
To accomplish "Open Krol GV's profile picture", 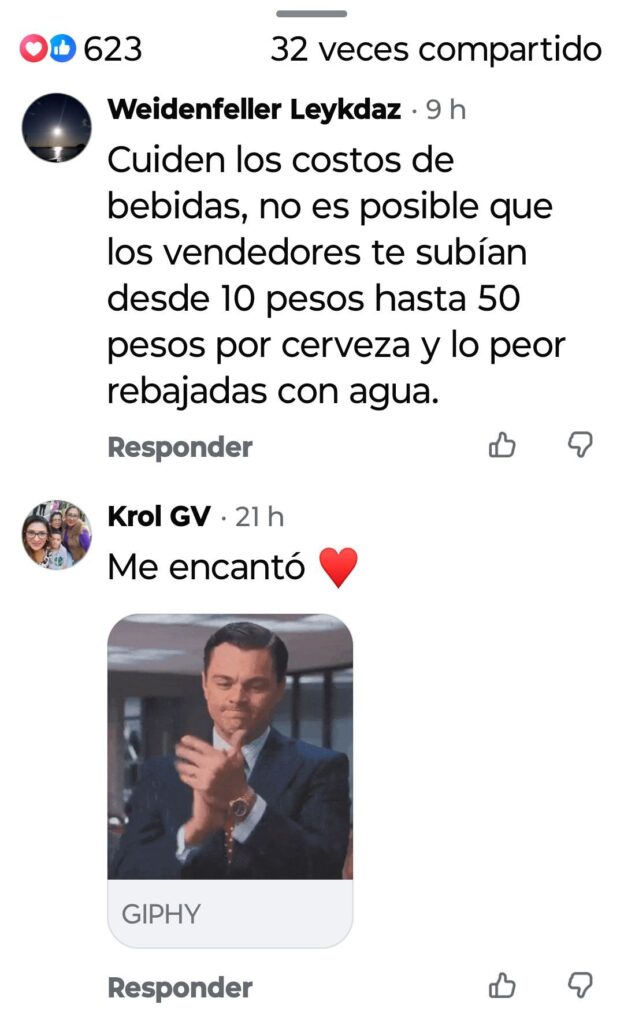I will pos(56,535).
